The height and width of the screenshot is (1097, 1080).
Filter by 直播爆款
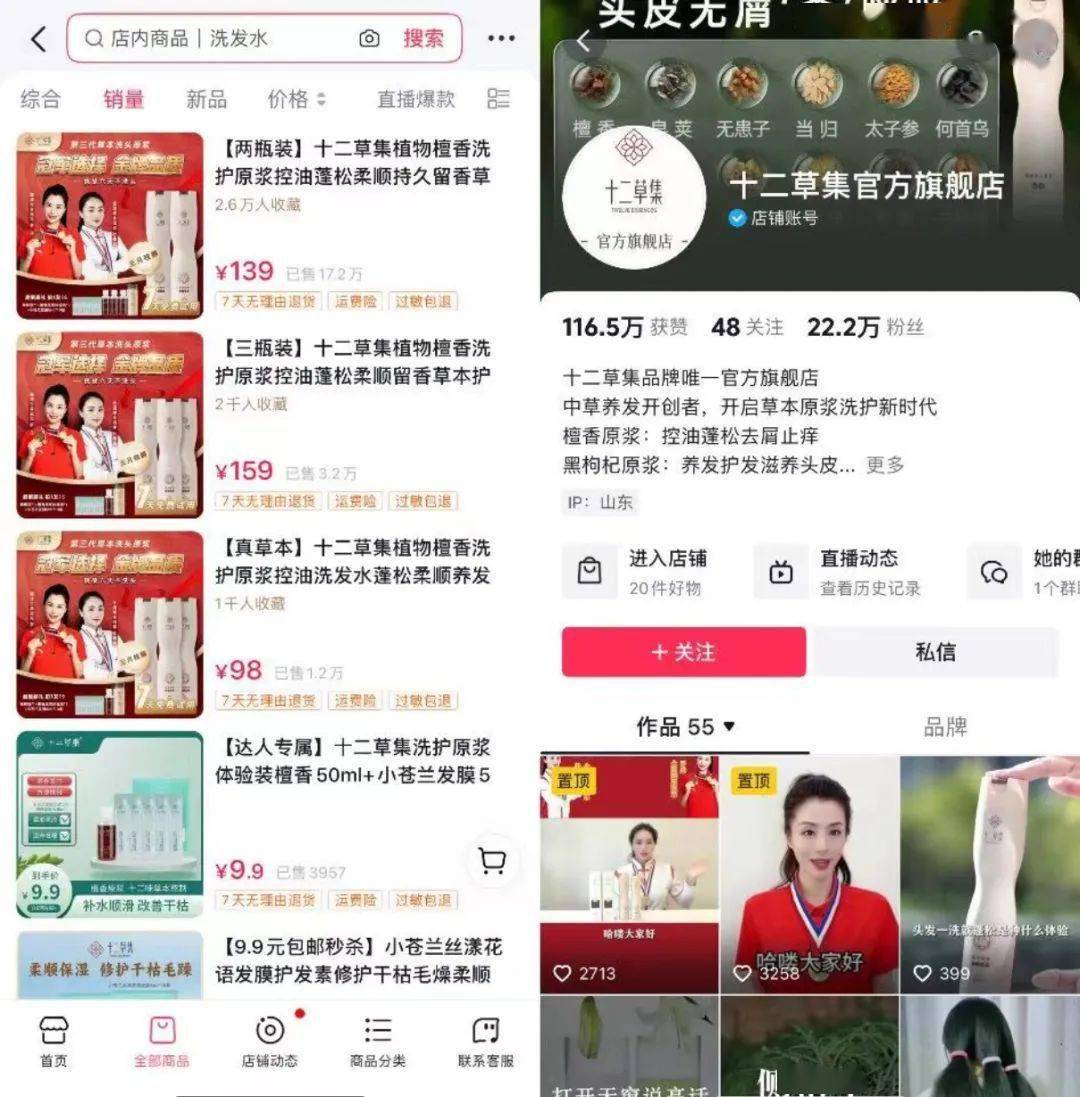[415, 99]
